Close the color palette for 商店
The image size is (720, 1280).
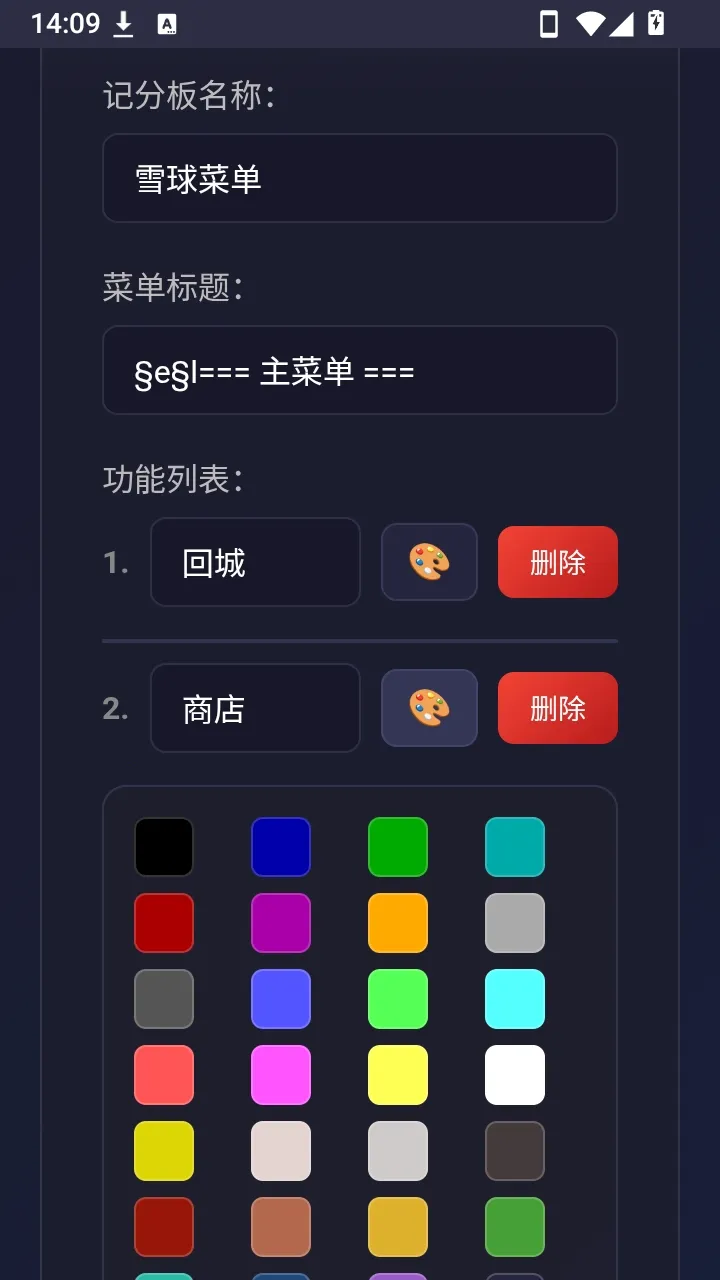(x=429, y=708)
